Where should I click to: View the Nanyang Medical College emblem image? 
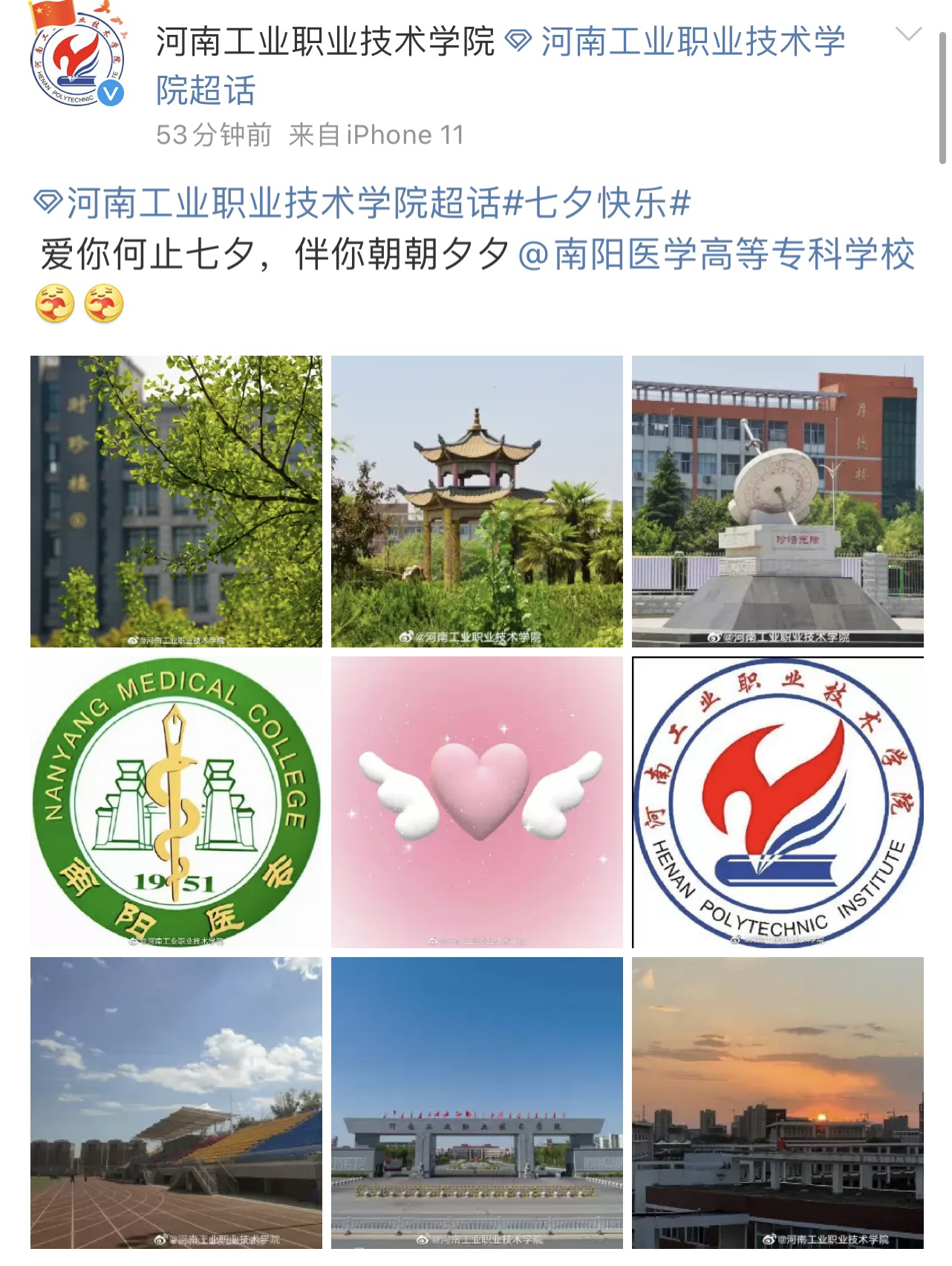click(176, 802)
